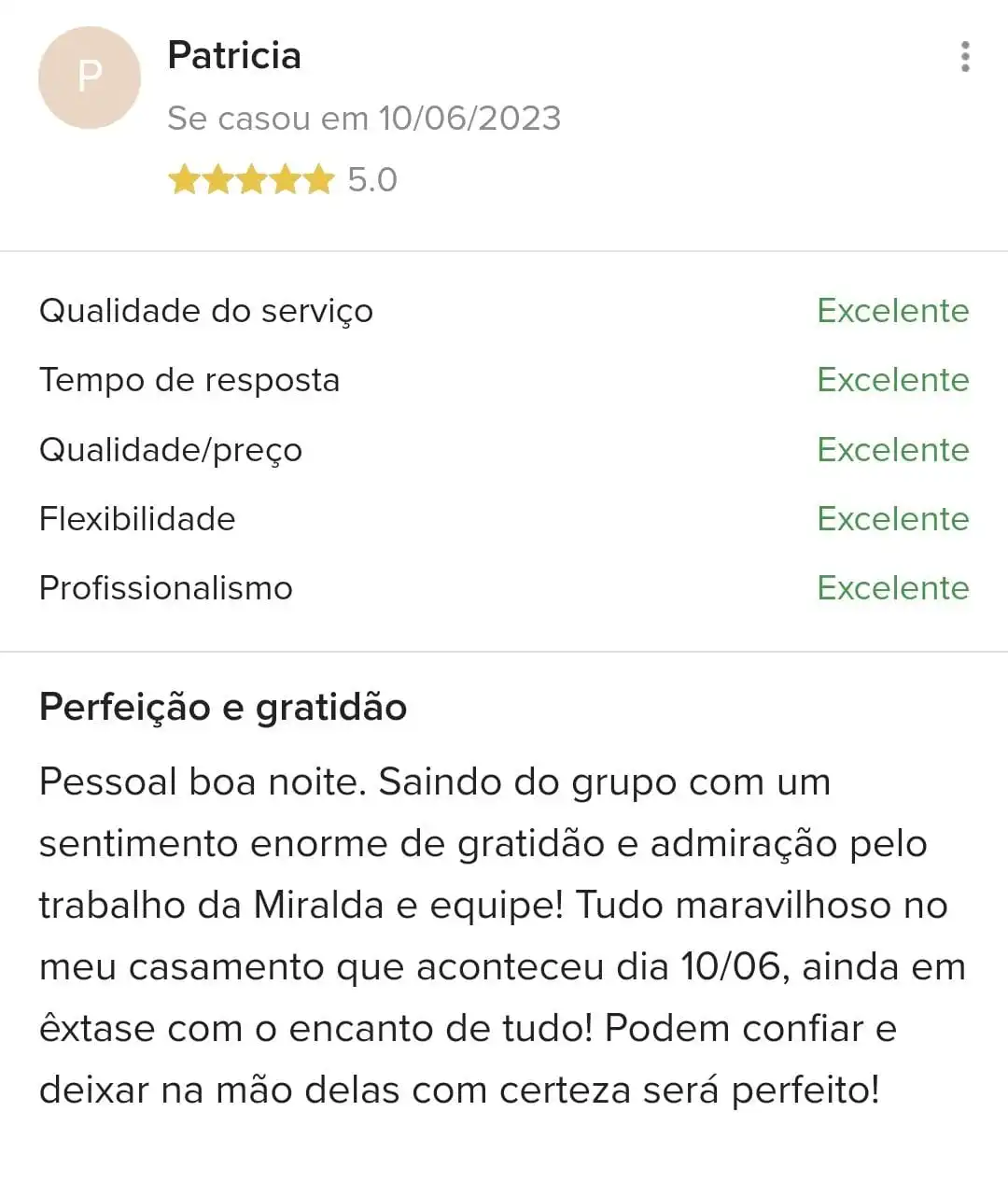Screen dimensions: 1008x1182
Task: Click the wedding date Se casou em 10/06/2023
Action: 363,118
